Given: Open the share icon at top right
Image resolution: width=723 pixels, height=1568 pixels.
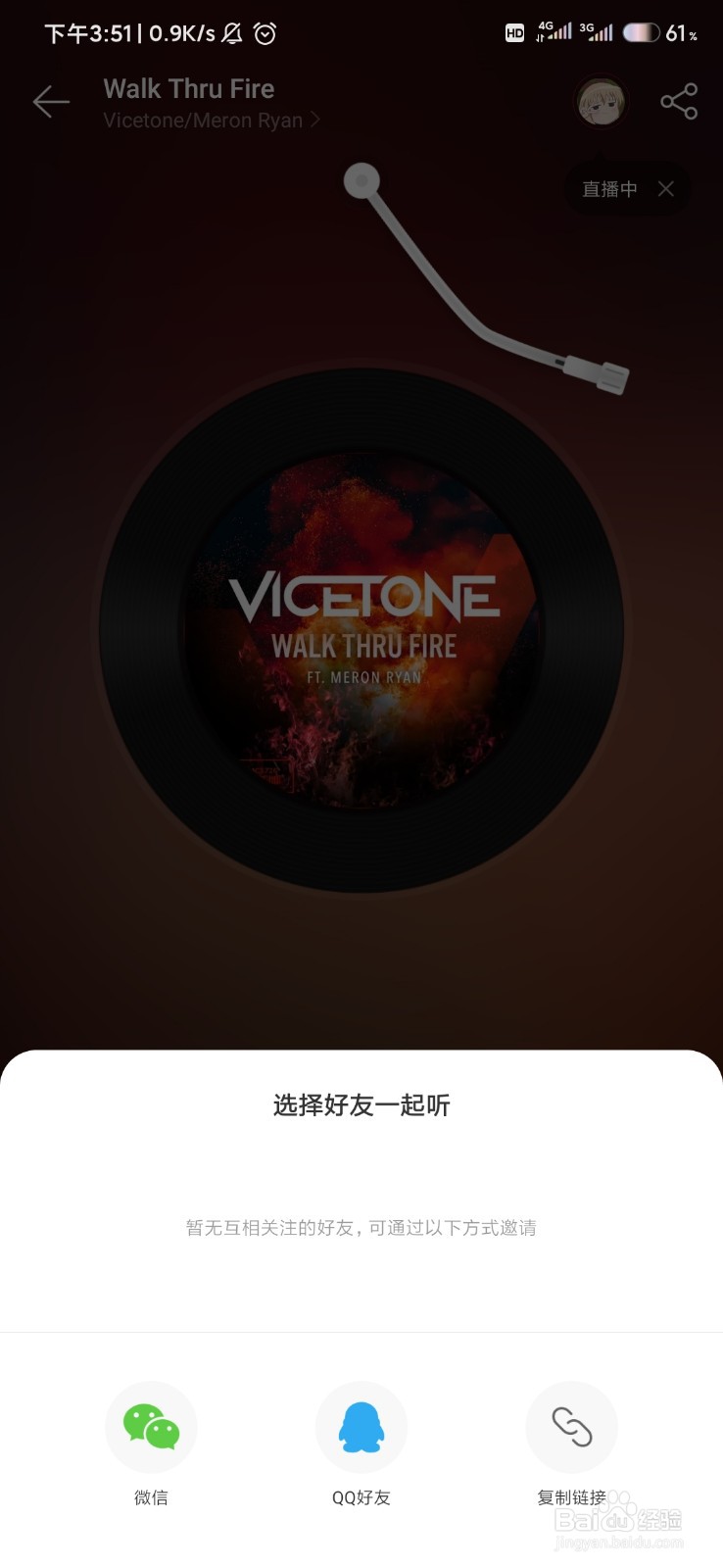Looking at the screenshot, I should (678, 102).
